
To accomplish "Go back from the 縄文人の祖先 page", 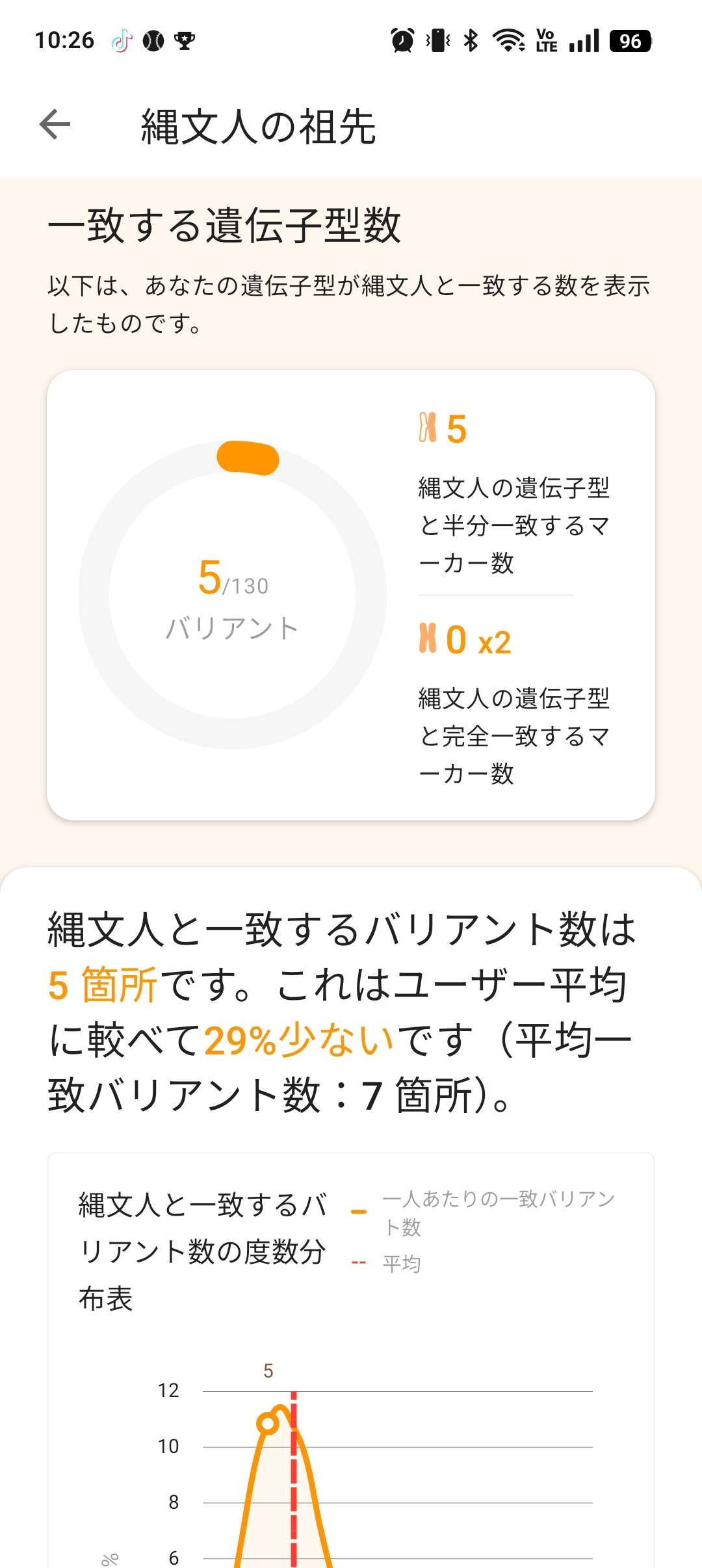I will (55, 124).
